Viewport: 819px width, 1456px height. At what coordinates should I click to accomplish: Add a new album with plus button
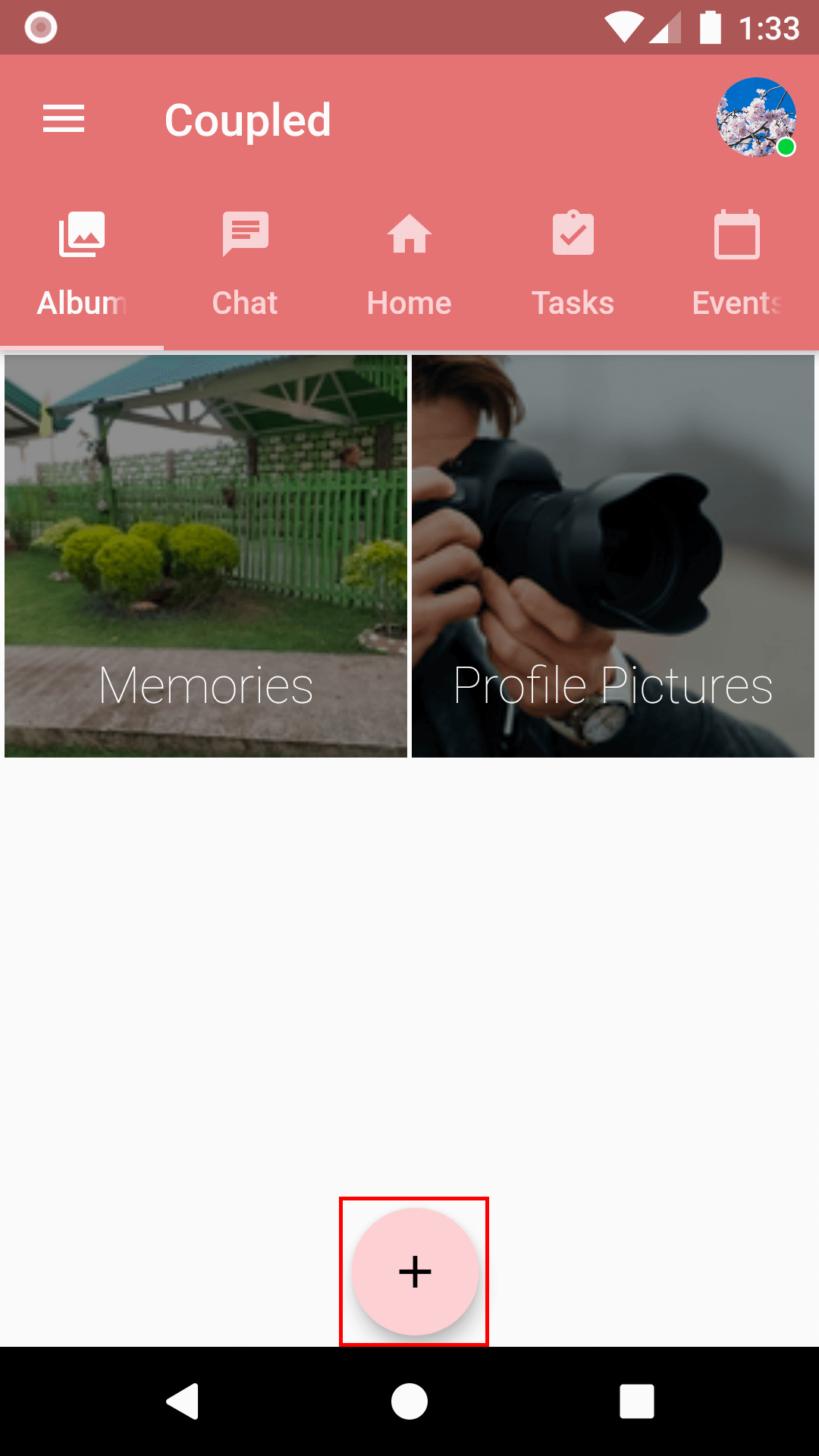(415, 1272)
